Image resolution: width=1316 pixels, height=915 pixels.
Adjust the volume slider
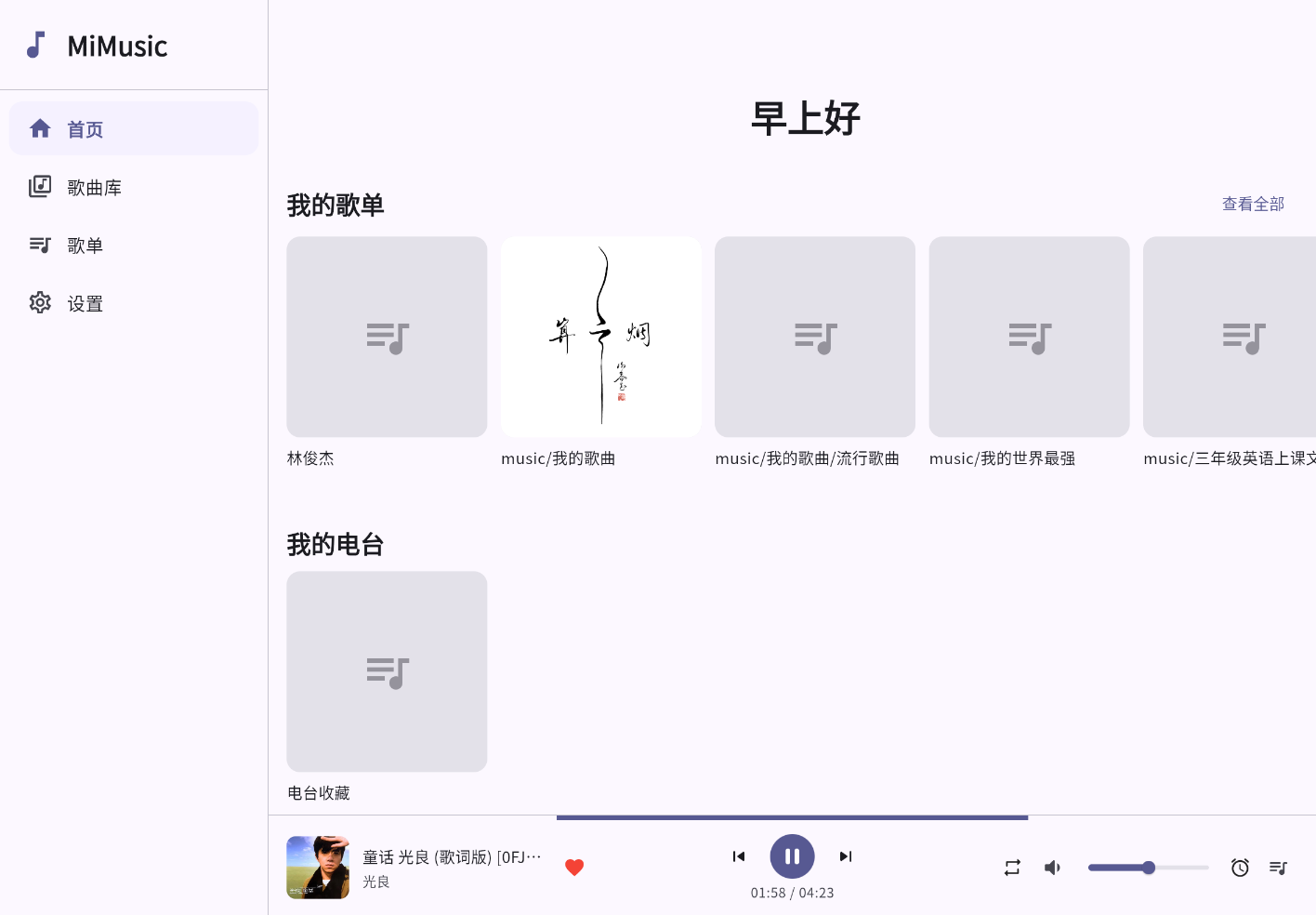click(x=1149, y=868)
